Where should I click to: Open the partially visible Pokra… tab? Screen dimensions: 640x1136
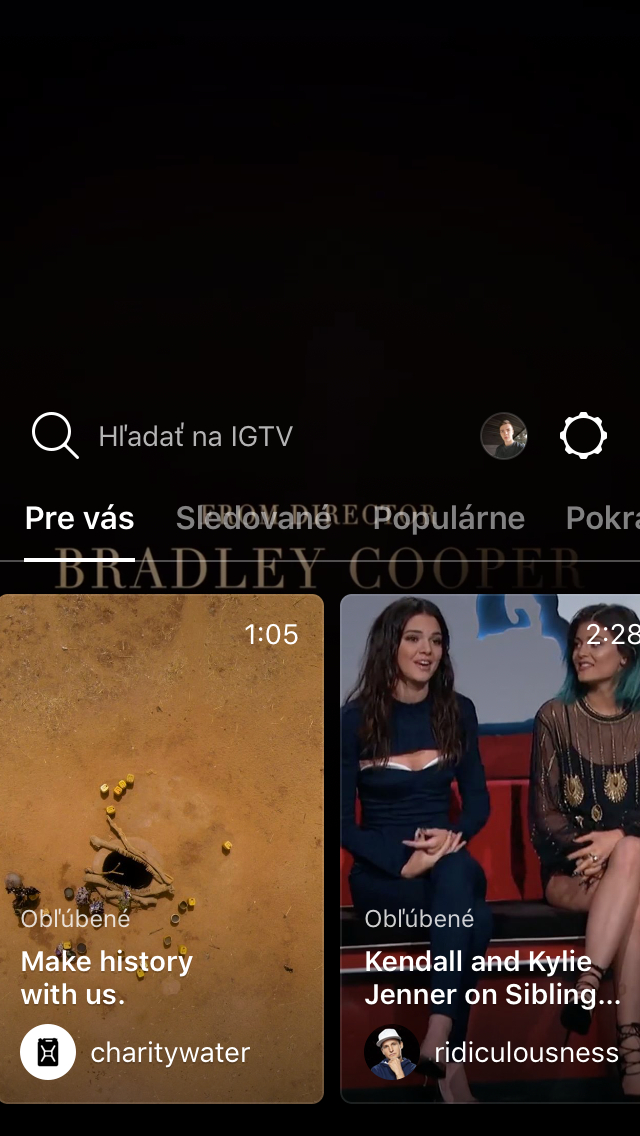coord(602,519)
